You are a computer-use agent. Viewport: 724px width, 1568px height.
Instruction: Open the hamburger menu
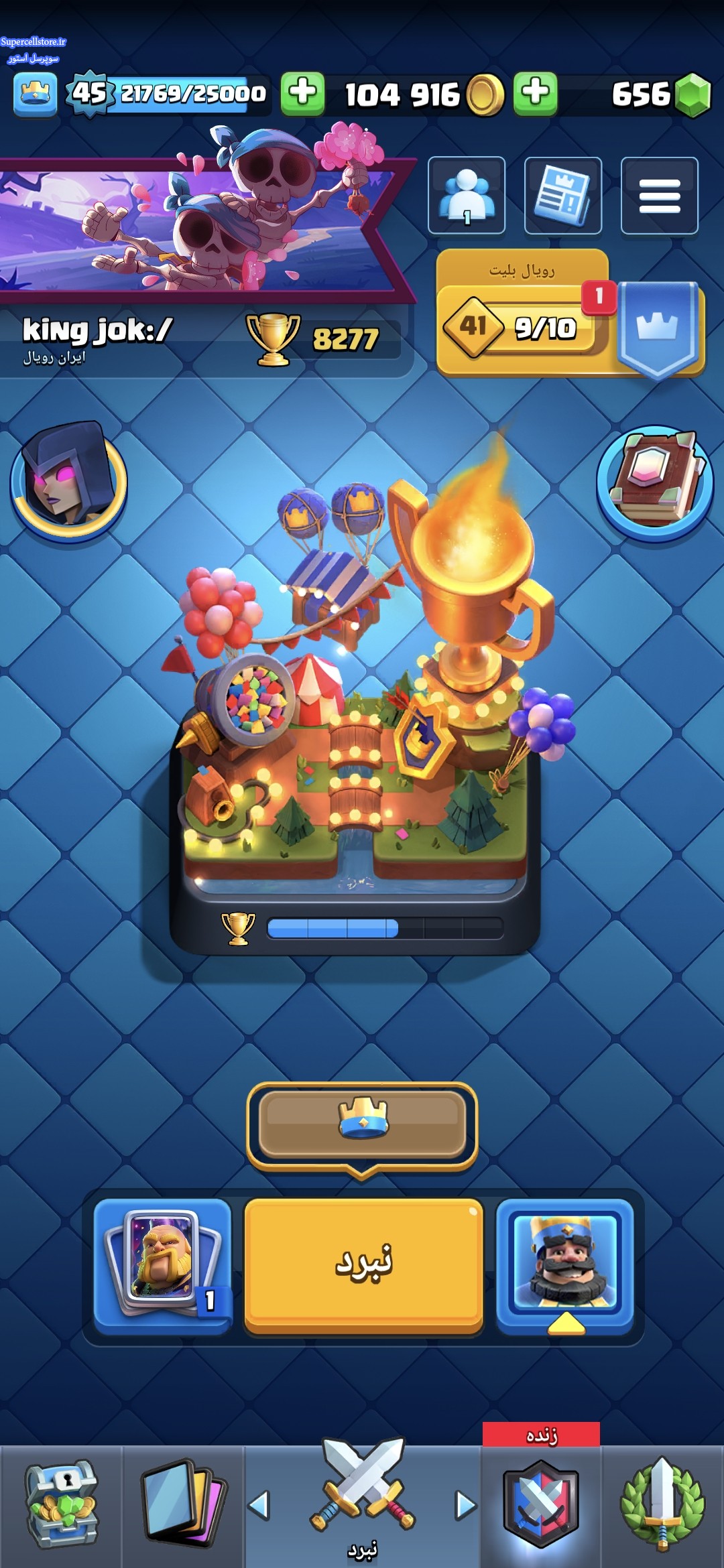(x=660, y=195)
